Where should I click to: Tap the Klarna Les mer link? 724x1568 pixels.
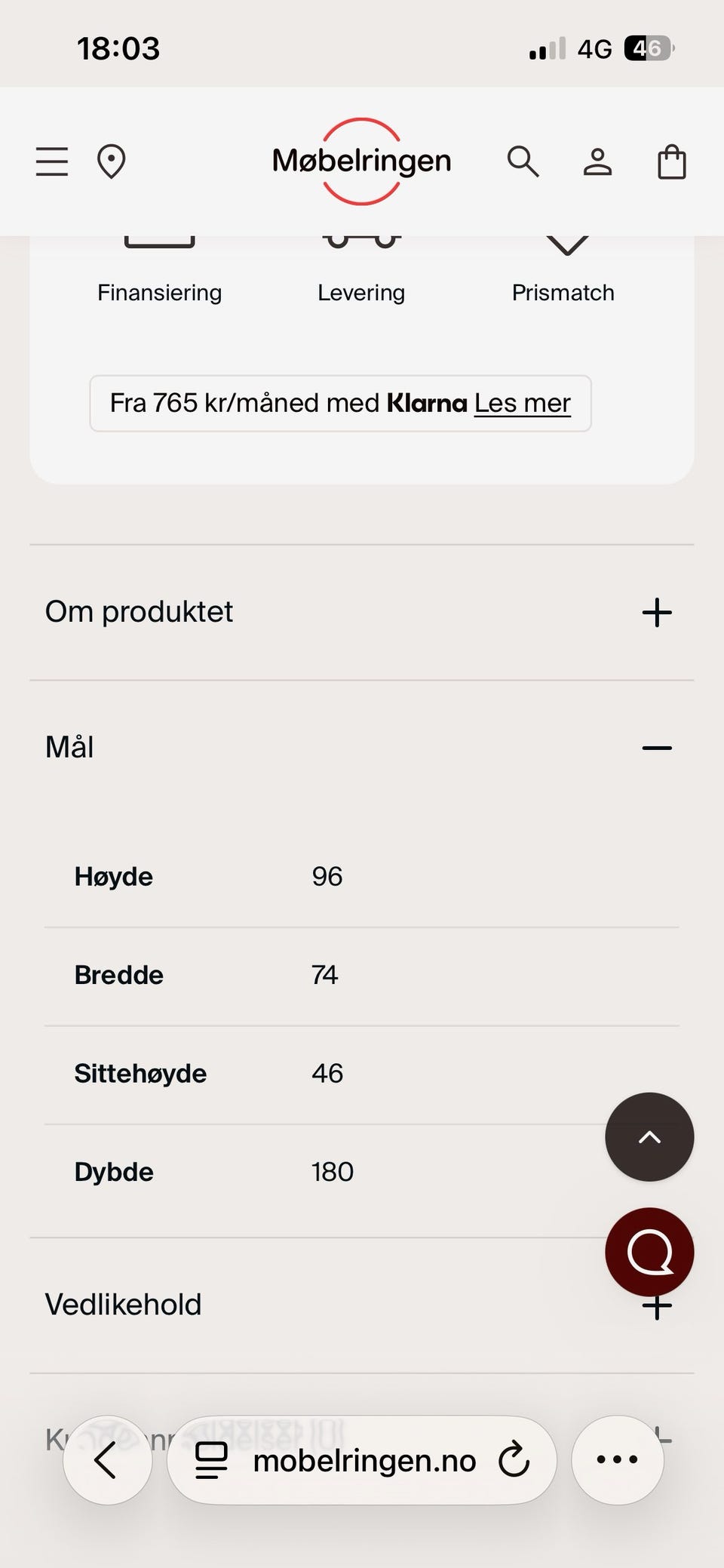coord(522,403)
